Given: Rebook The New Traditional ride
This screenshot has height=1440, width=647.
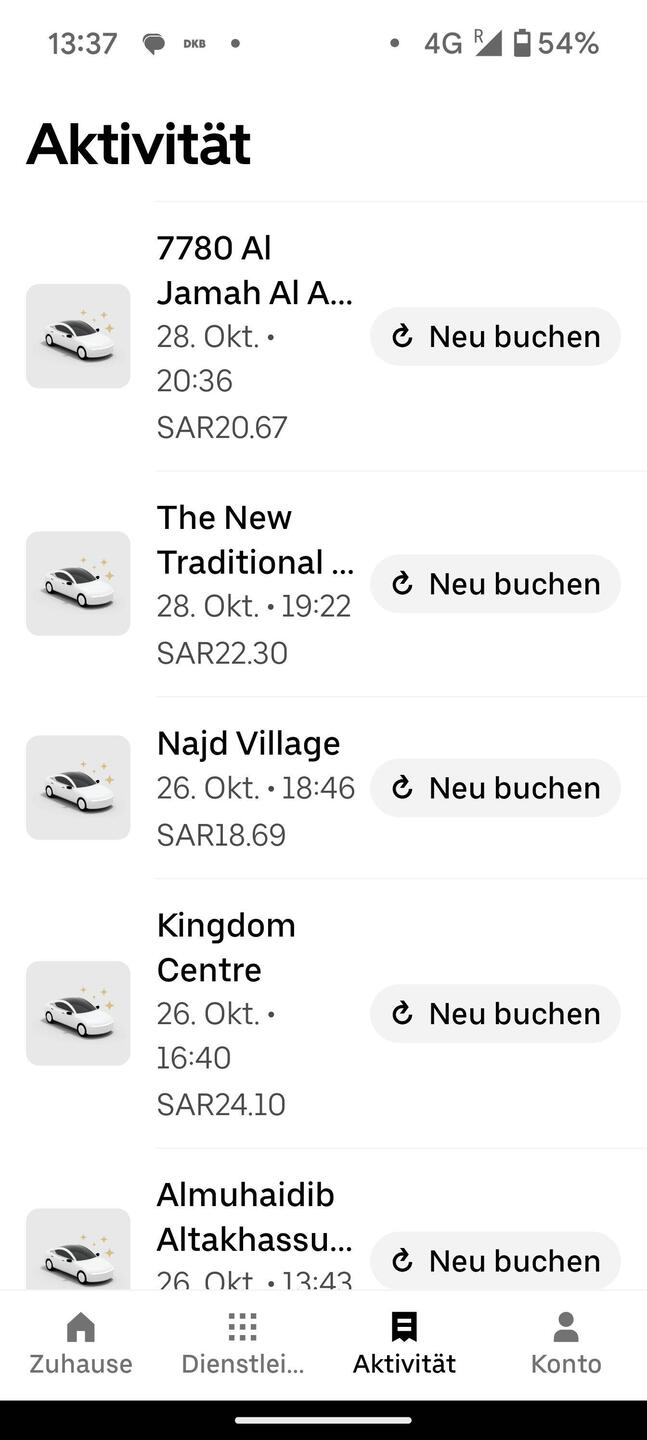Looking at the screenshot, I should point(495,584).
